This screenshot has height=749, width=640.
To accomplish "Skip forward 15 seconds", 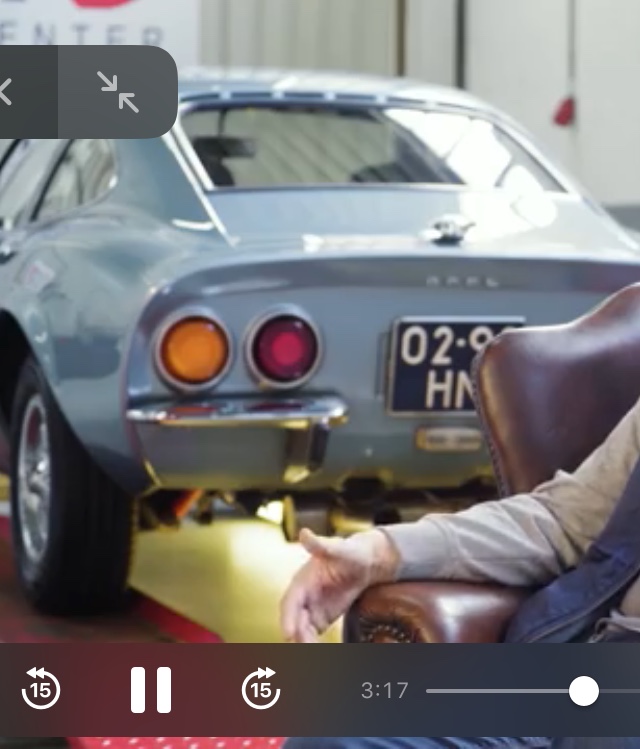I will tap(261, 689).
